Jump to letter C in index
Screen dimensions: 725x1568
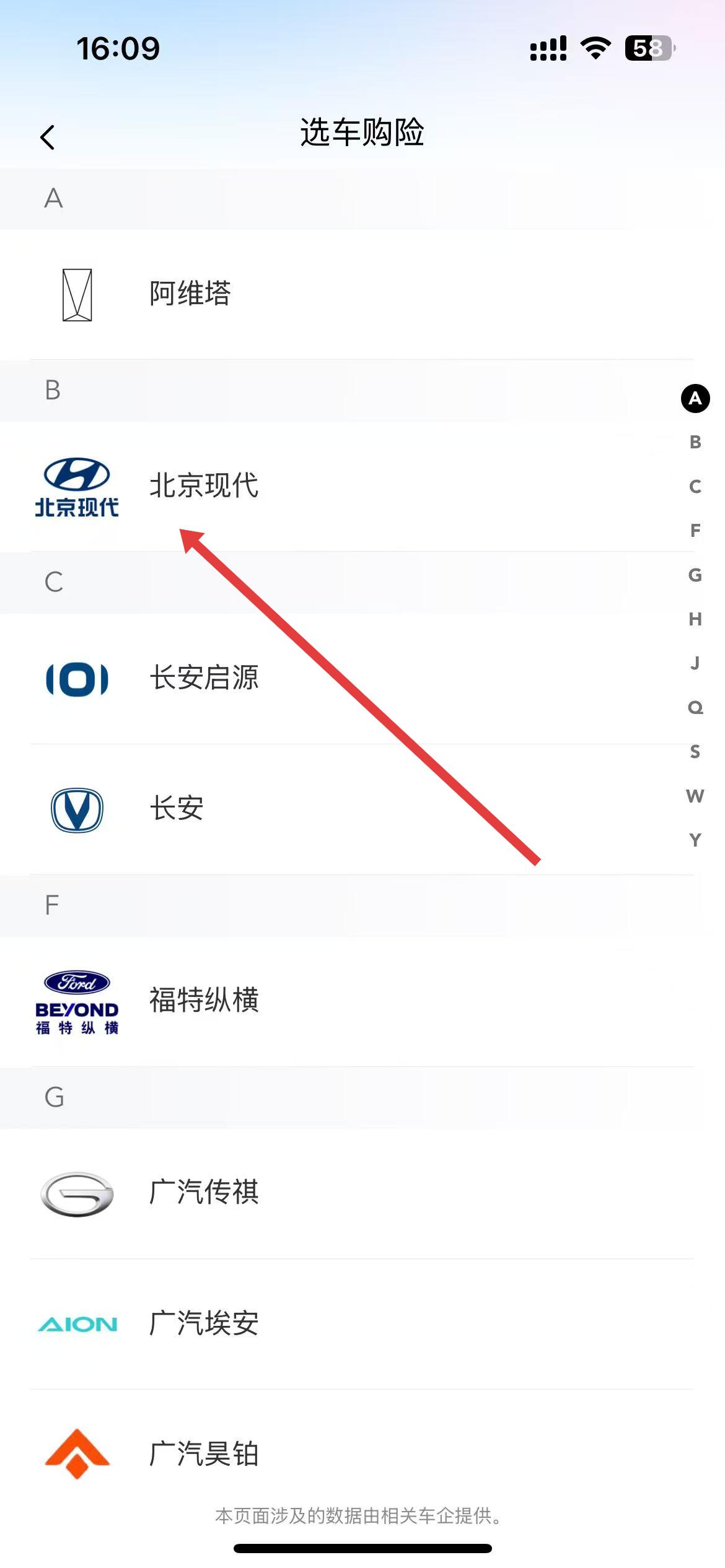click(x=695, y=487)
